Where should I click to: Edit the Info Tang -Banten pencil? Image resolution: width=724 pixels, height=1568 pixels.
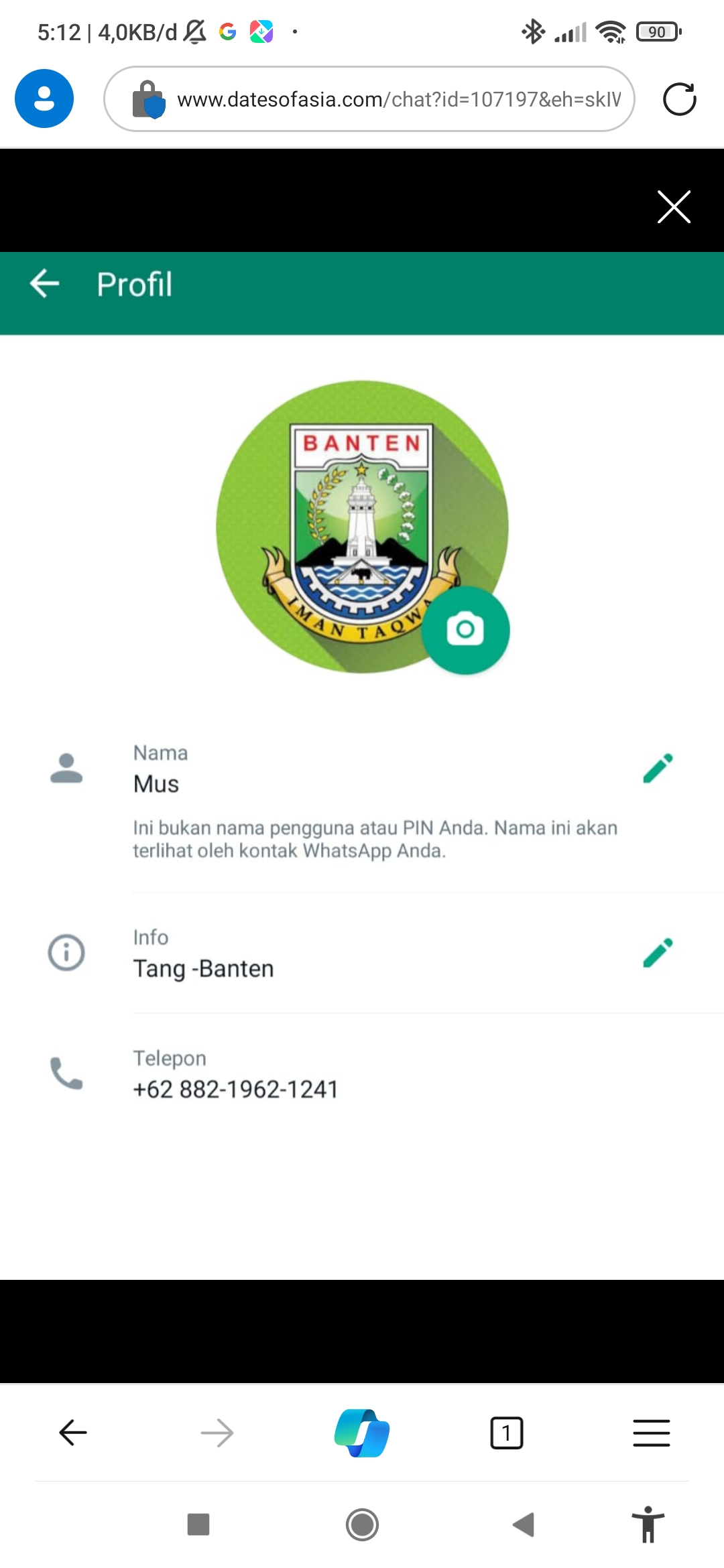[658, 952]
